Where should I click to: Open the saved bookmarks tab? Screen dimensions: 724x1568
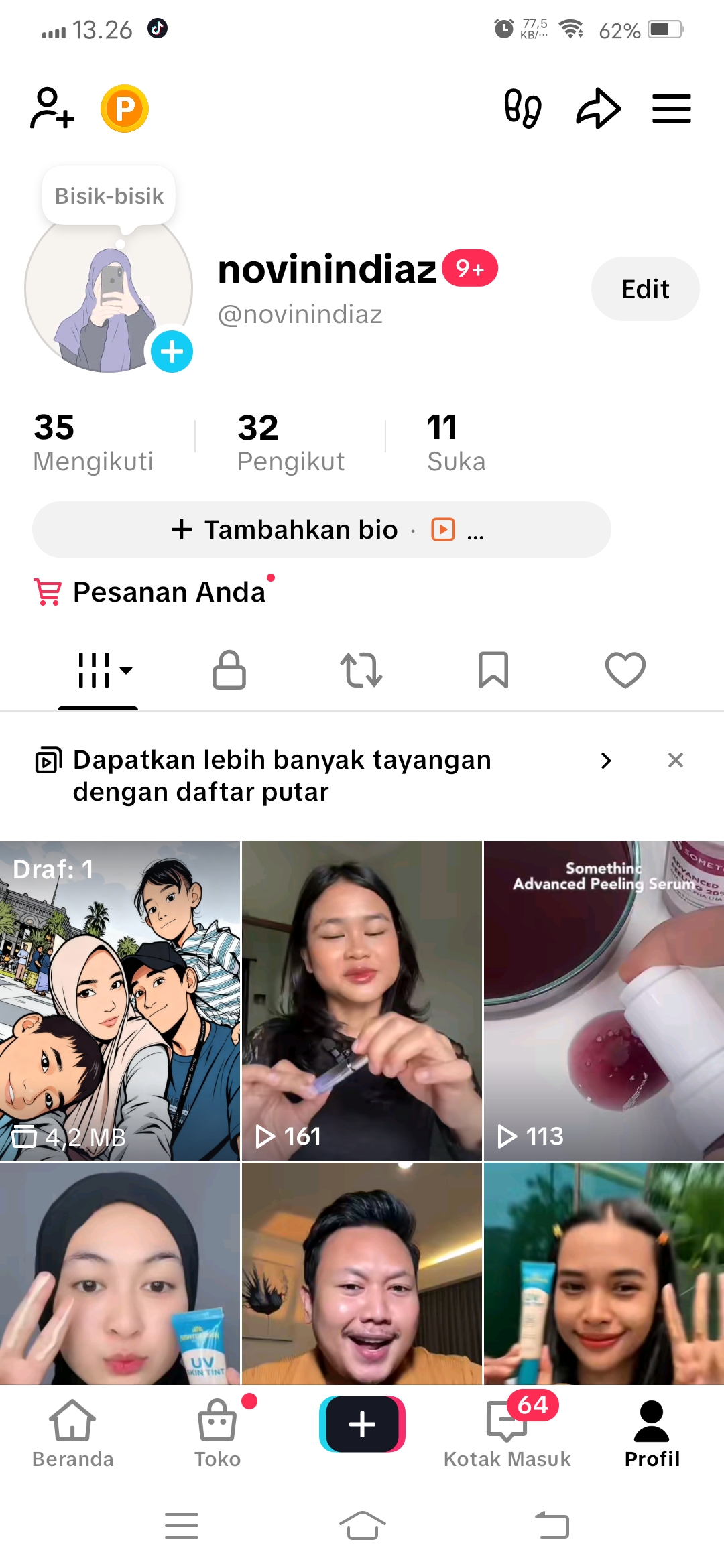(493, 670)
